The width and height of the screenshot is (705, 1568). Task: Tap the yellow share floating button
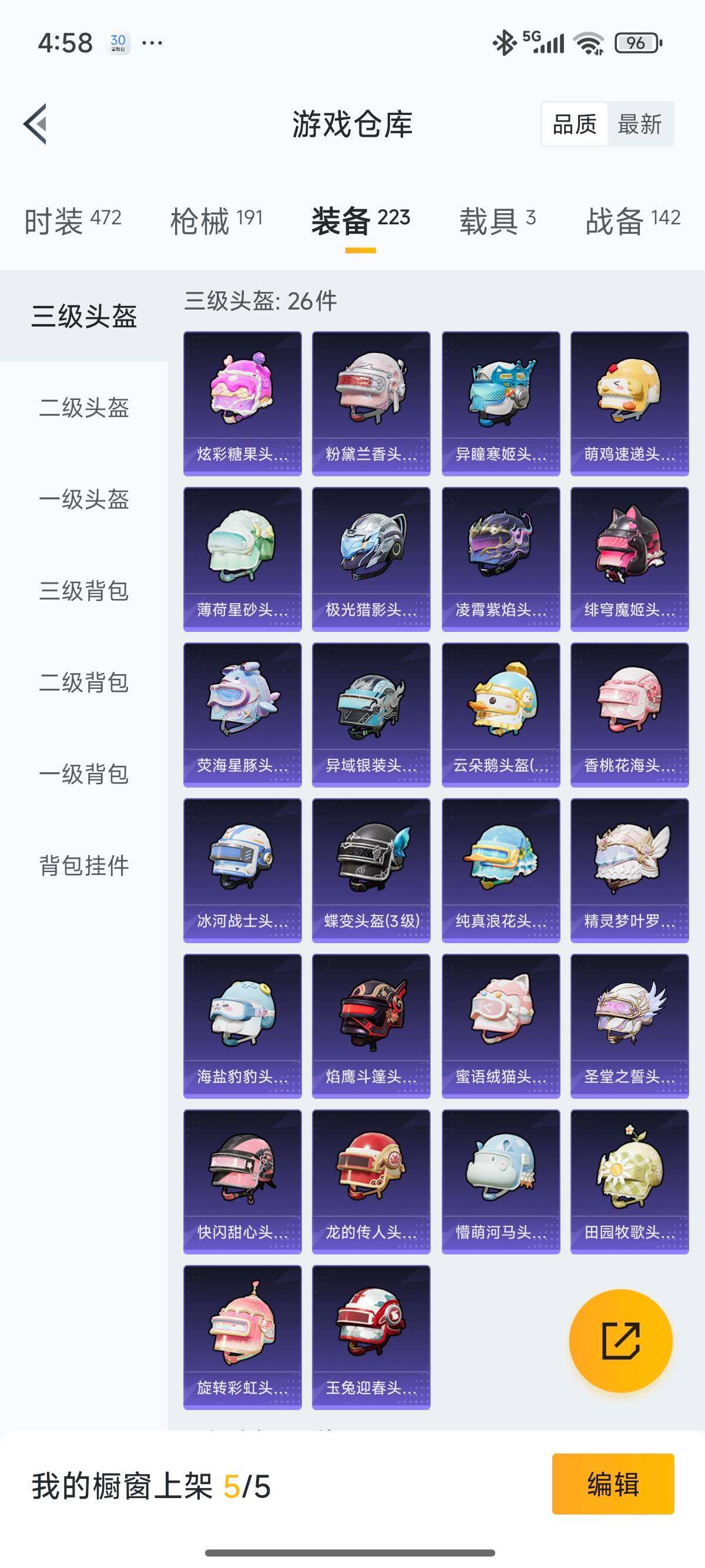point(620,1340)
